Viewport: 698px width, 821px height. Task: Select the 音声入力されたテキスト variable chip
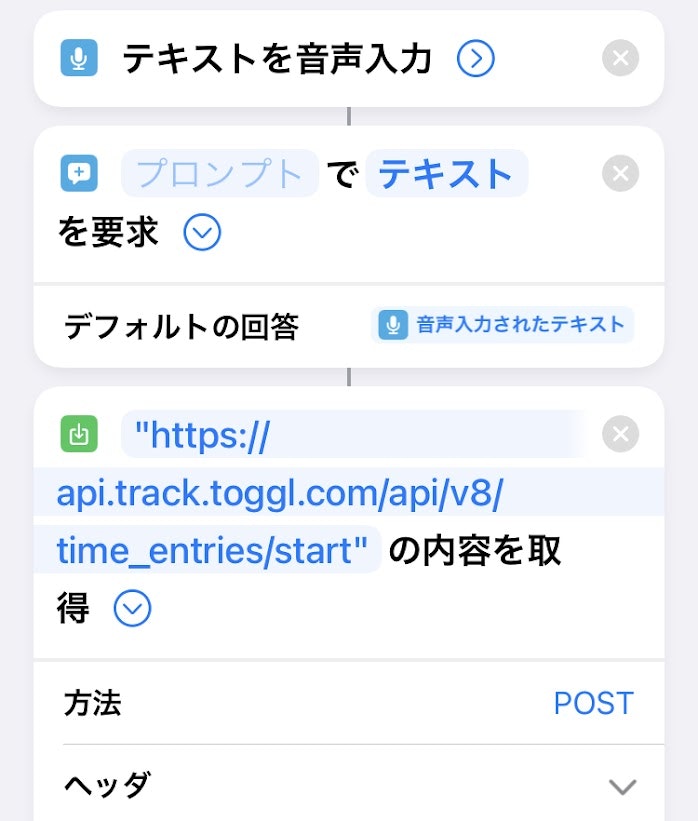tap(503, 325)
